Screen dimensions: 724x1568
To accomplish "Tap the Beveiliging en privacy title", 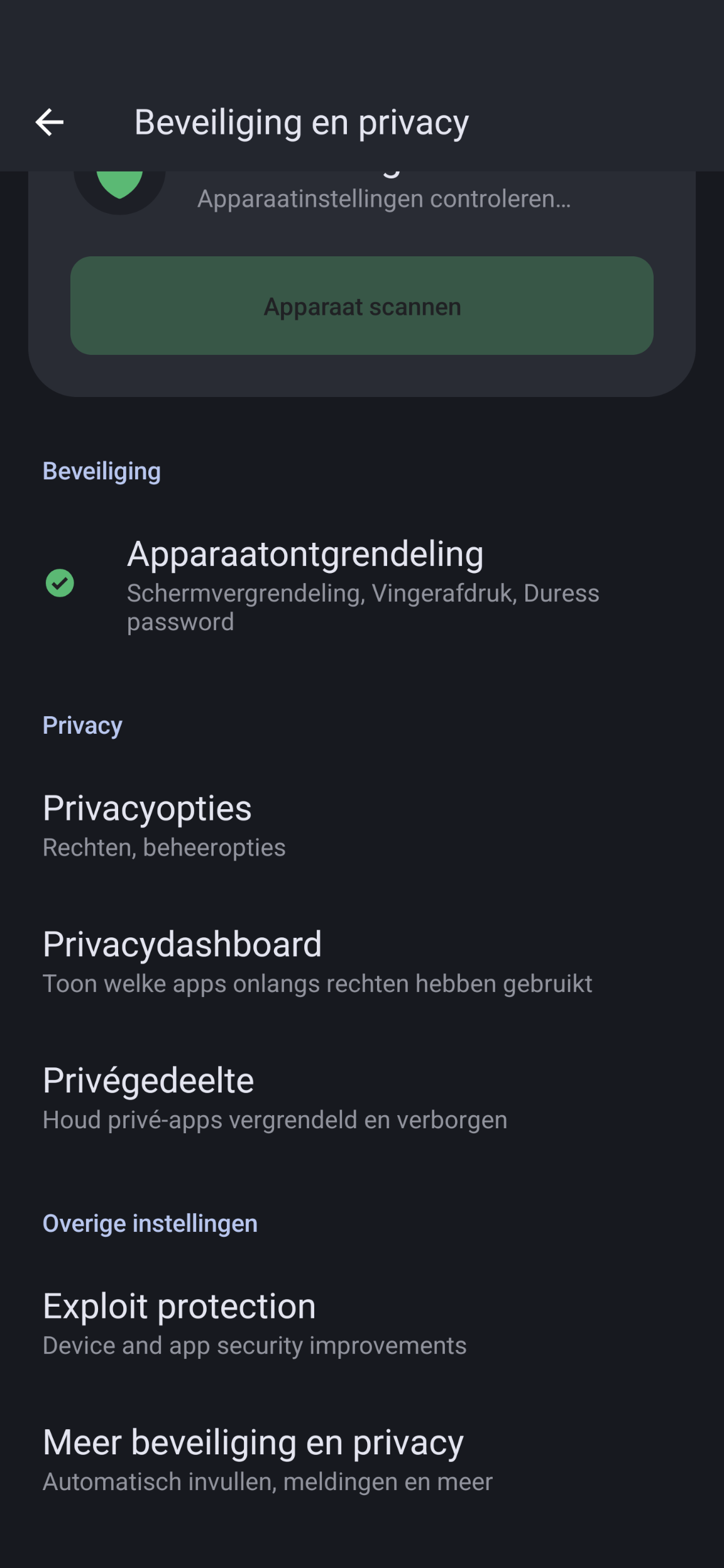I will click(302, 122).
